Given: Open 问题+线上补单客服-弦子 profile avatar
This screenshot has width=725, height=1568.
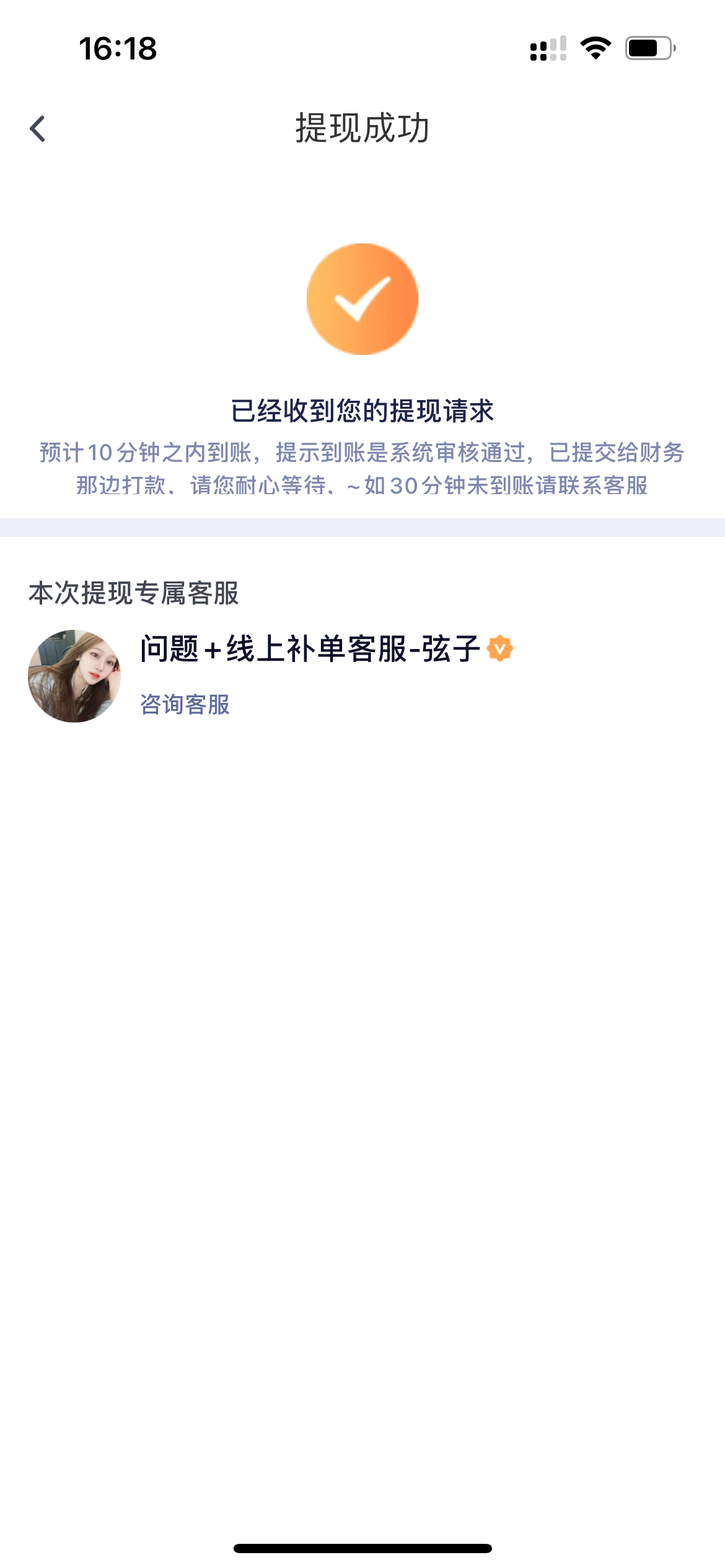Looking at the screenshot, I should click(x=74, y=676).
